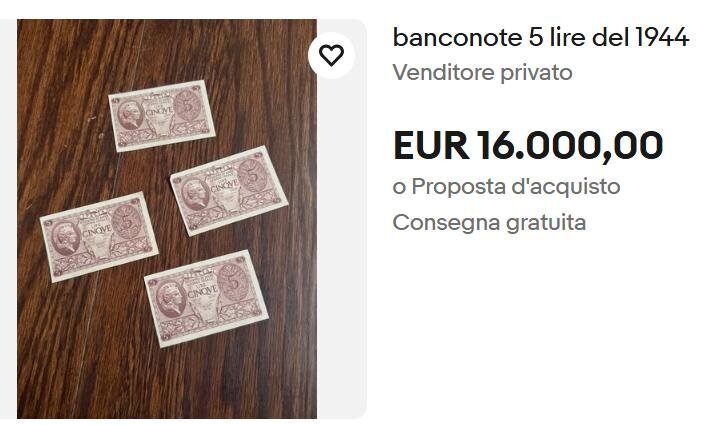Open the listing titled banconote 5 lire del 1944
This screenshot has height=425, width=701.
[540, 38]
